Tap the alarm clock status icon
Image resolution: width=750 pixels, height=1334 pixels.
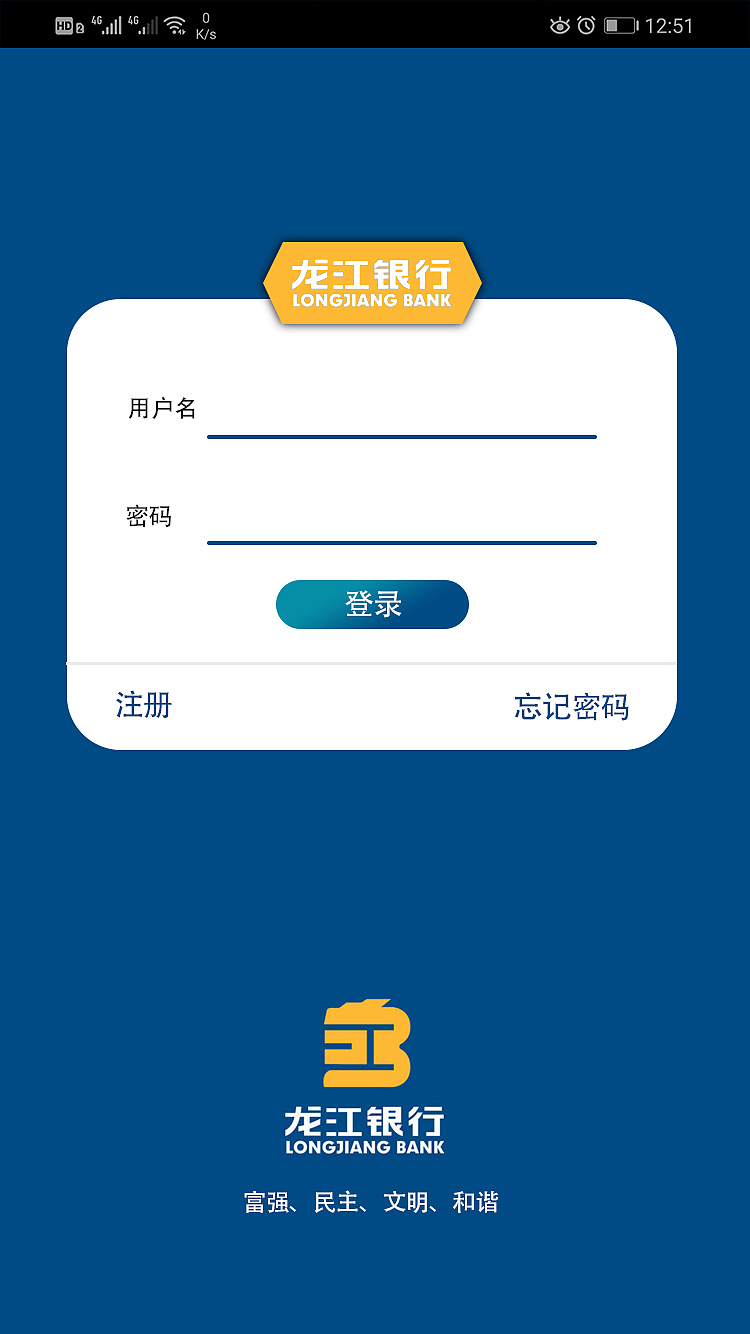pos(588,23)
